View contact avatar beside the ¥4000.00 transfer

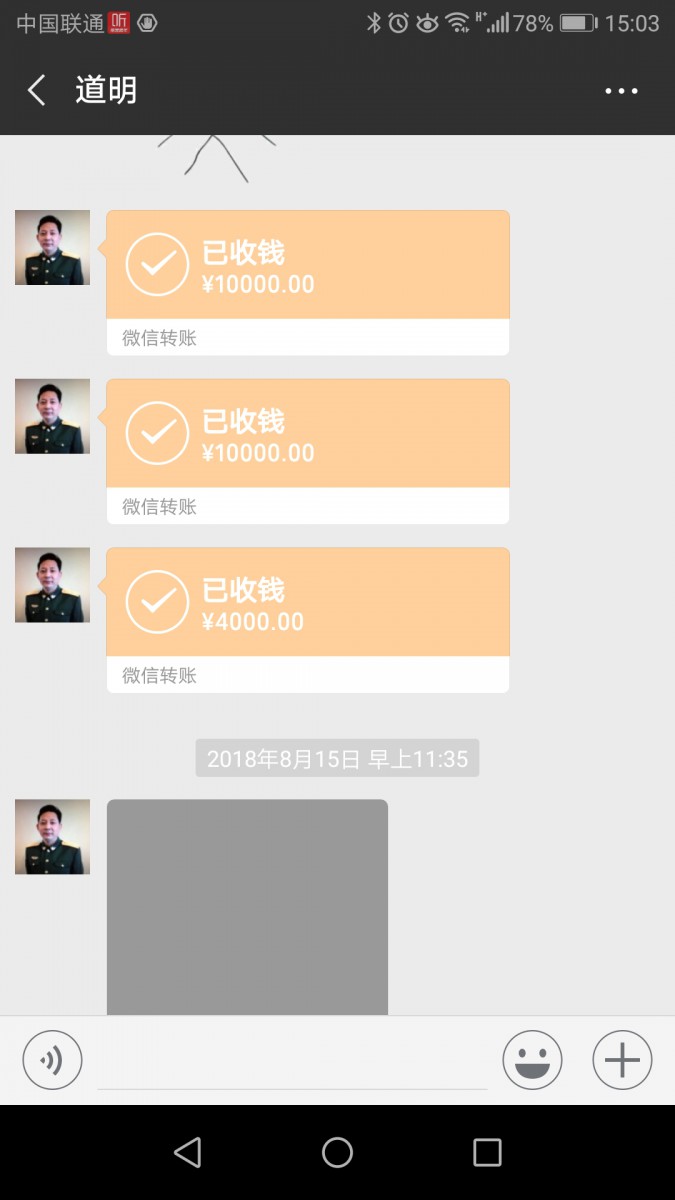(52, 585)
